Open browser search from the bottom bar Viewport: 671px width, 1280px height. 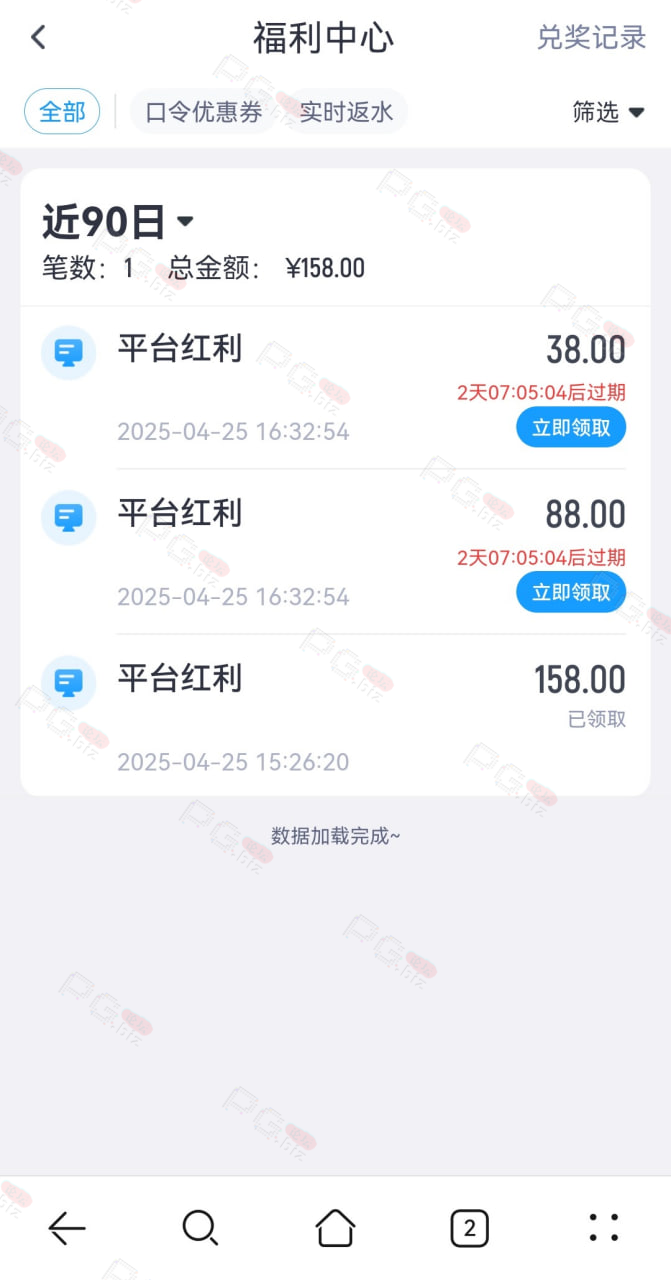pos(200,1227)
